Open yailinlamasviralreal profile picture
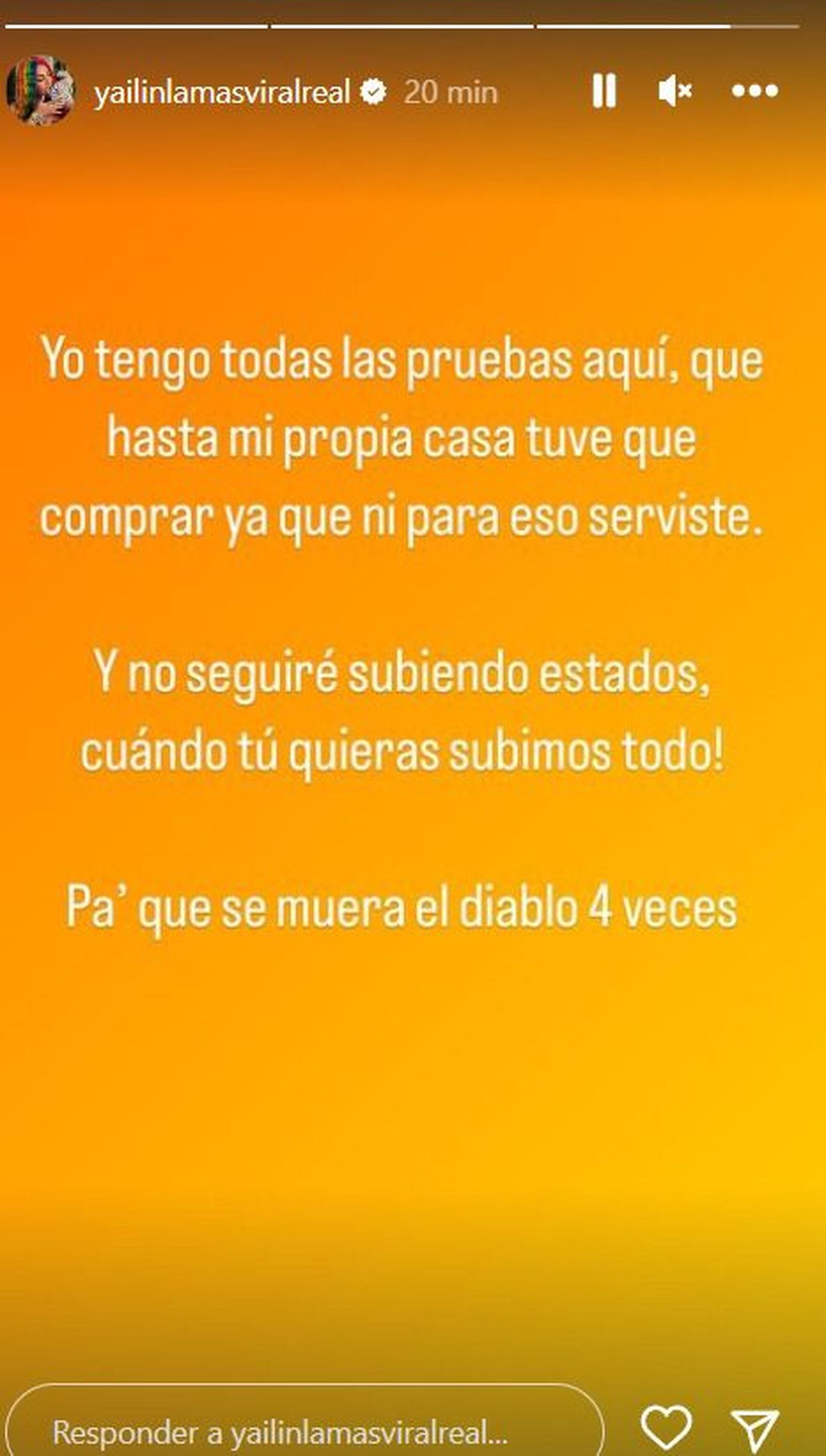This screenshot has height=1456, width=826. click(x=40, y=90)
